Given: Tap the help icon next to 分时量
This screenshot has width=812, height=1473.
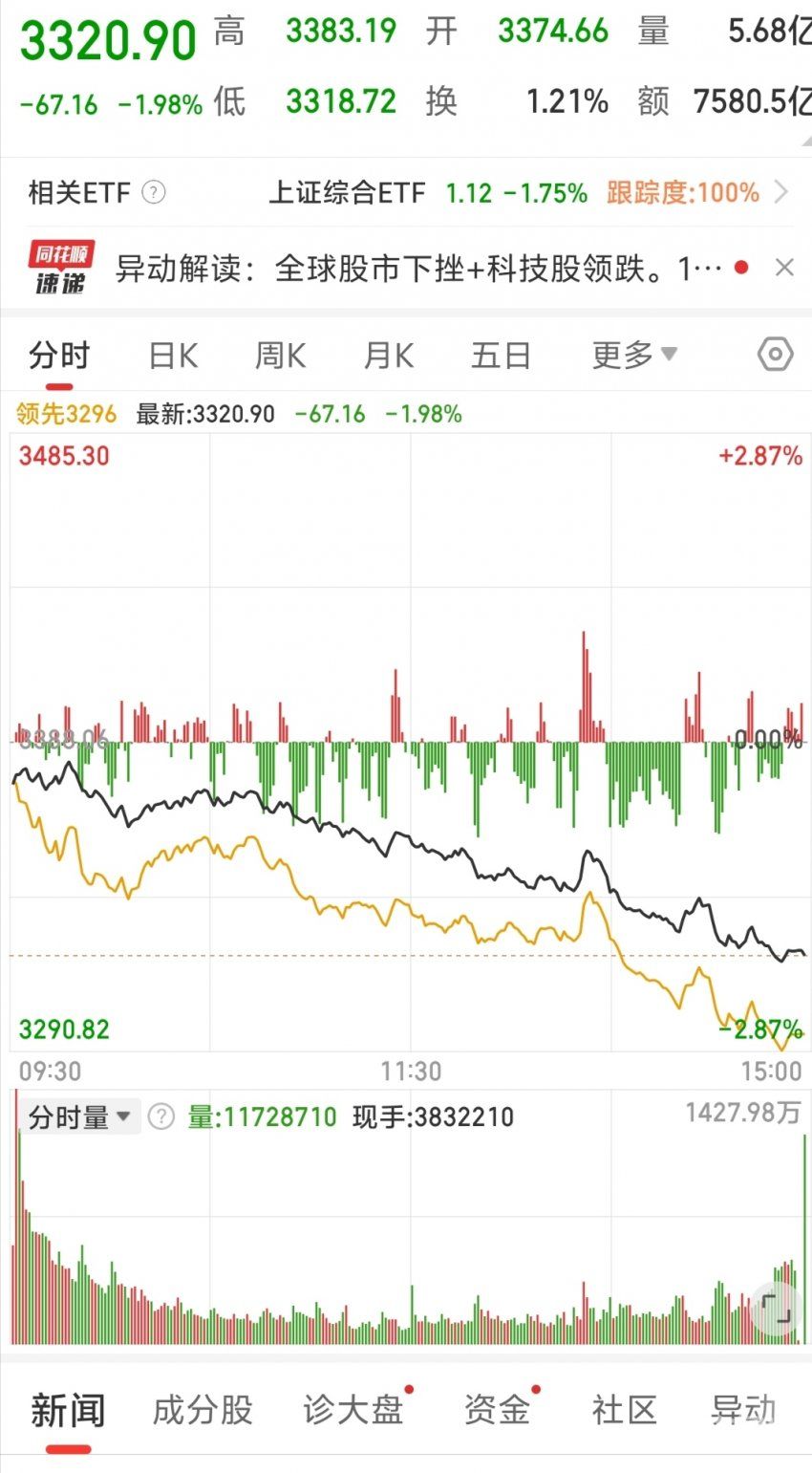Looking at the screenshot, I should 161,1116.
